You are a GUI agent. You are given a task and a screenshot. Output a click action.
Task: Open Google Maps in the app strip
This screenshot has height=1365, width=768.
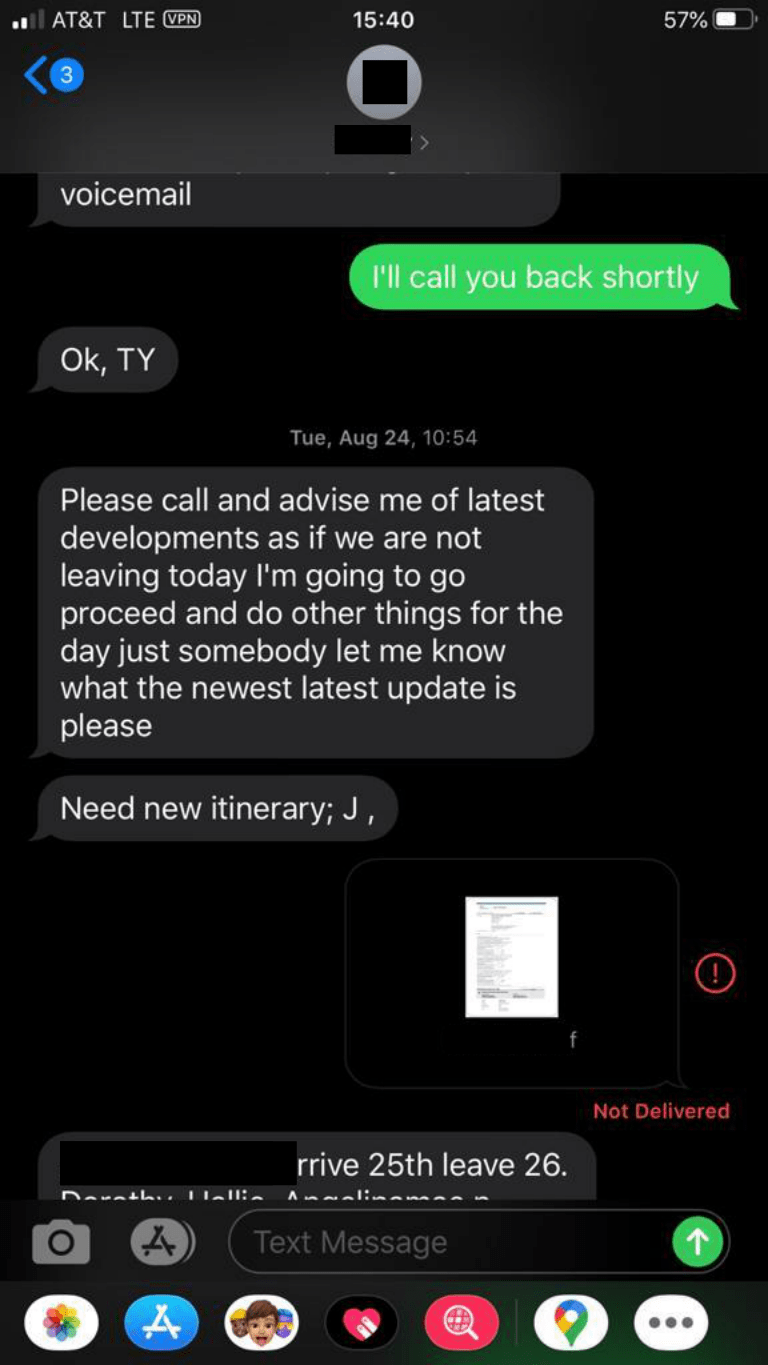tap(571, 1323)
